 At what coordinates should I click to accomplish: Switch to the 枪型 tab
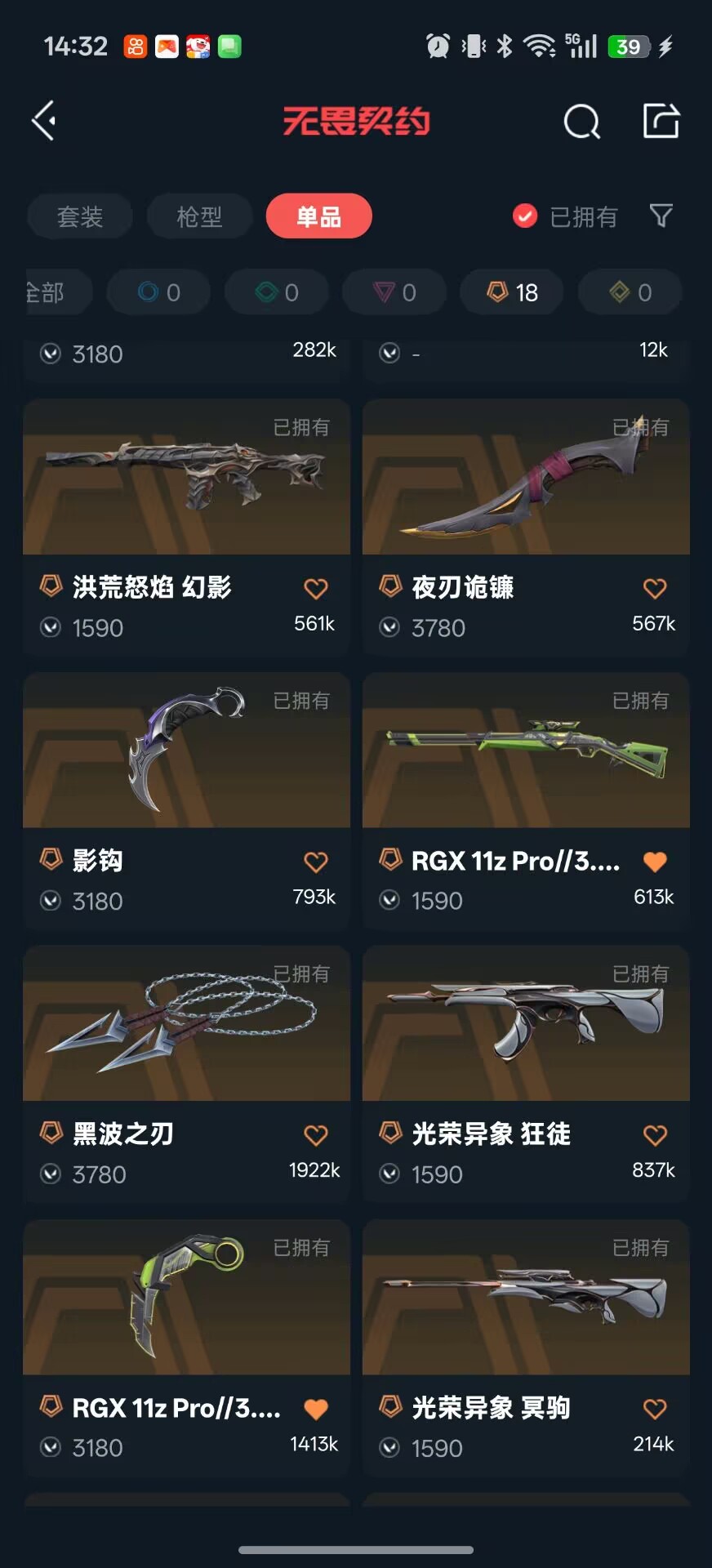pos(199,216)
